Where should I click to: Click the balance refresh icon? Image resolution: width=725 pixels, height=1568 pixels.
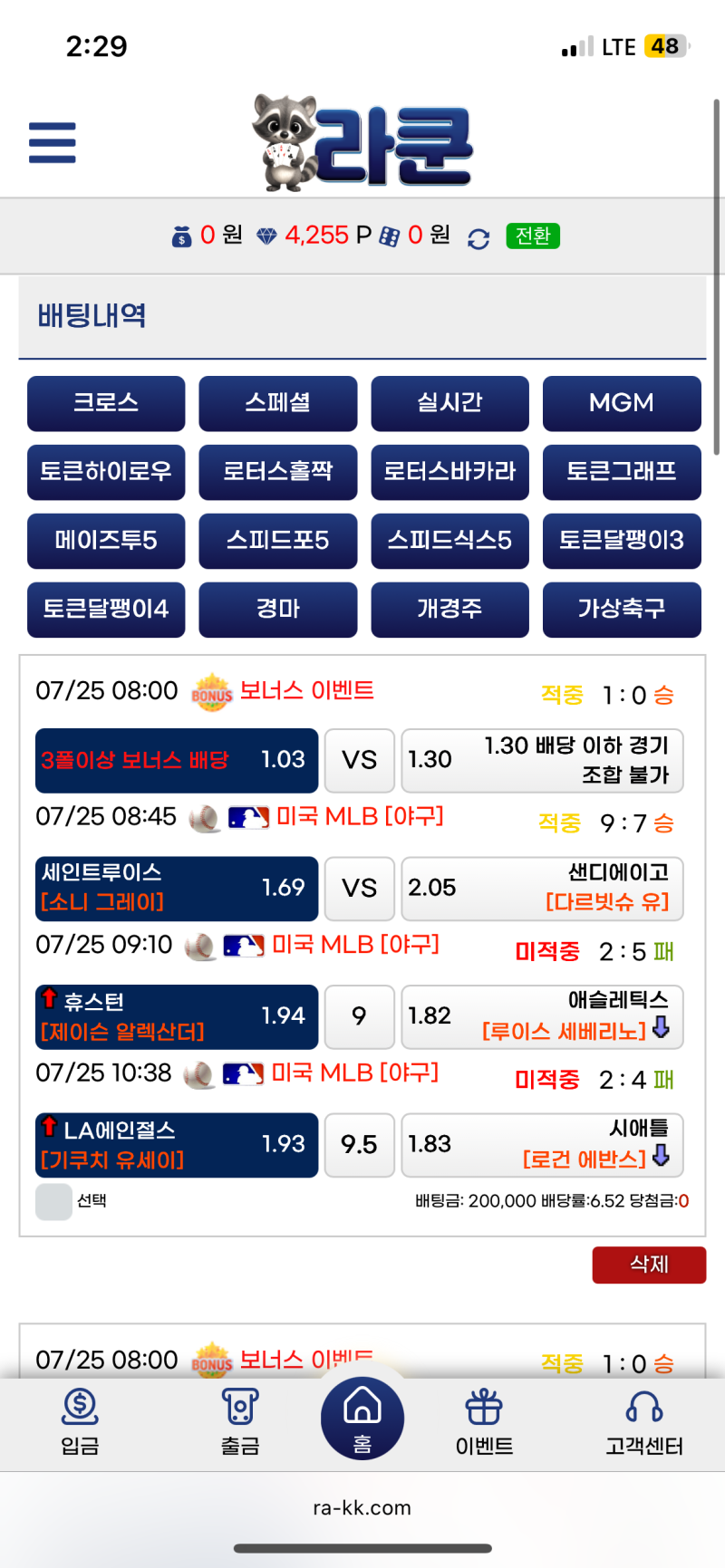478,237
